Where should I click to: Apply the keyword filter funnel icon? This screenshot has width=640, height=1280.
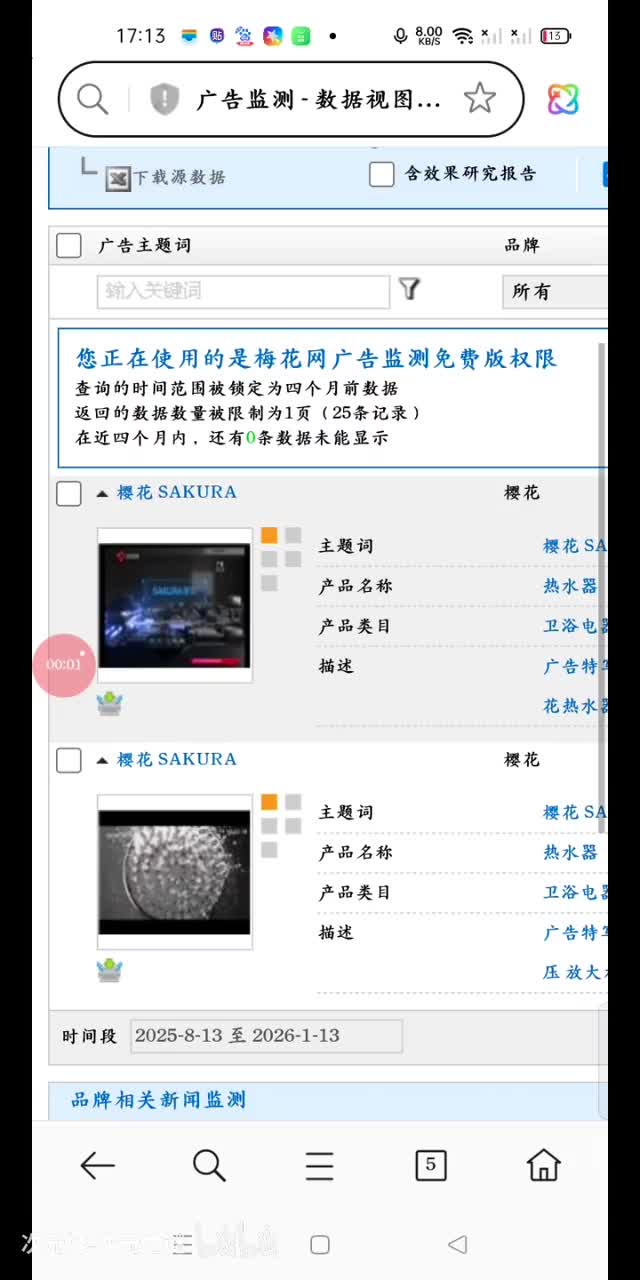(409, 290)
